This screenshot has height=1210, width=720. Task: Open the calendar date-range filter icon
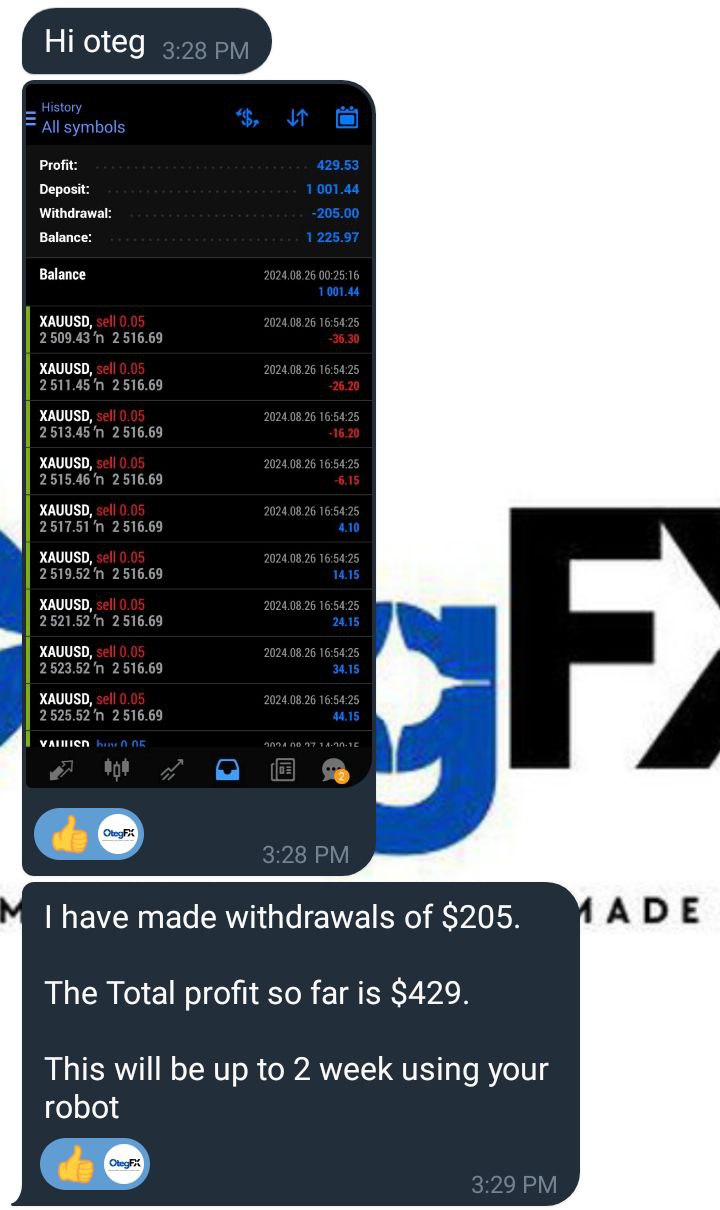[x=347, y=117]
